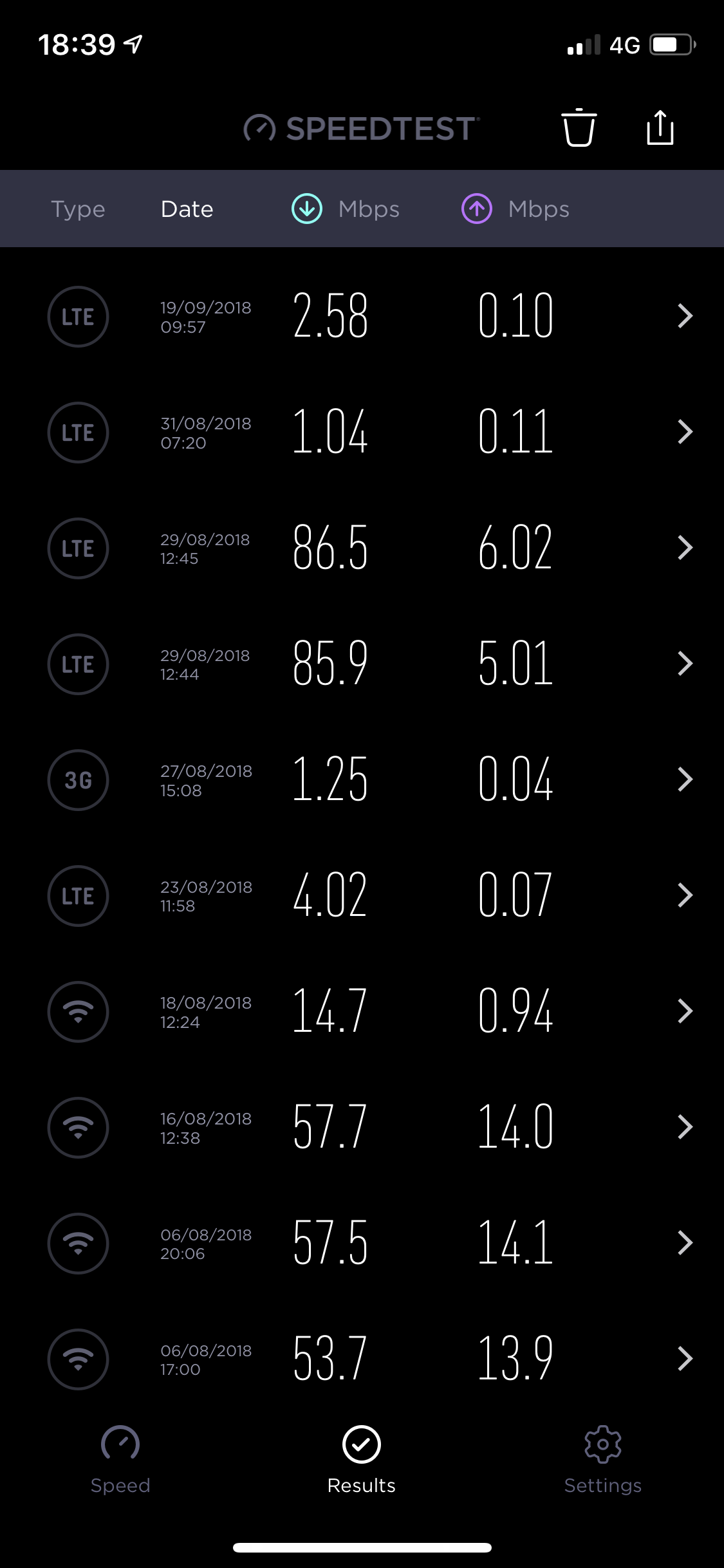
Task: View the 29/08/2018 12:45 test details
Action: 362,548
